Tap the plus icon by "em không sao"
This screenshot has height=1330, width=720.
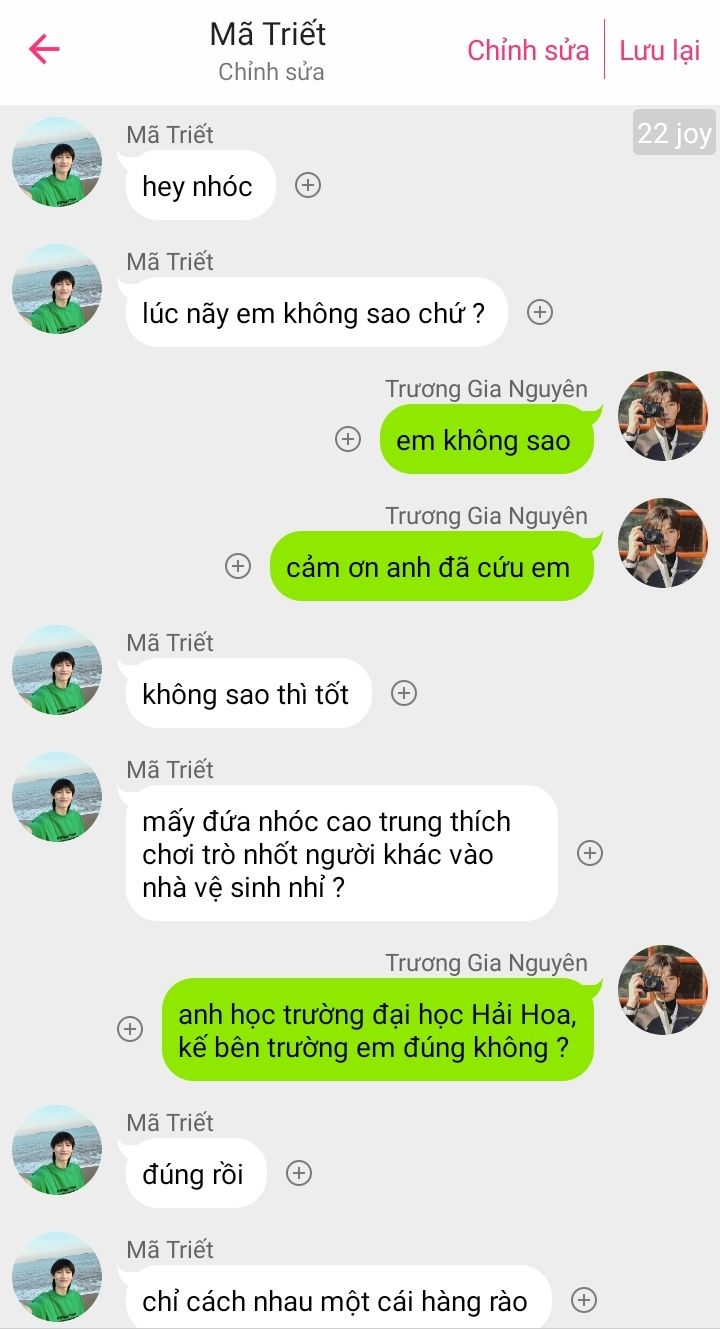(x=347, y=439)
